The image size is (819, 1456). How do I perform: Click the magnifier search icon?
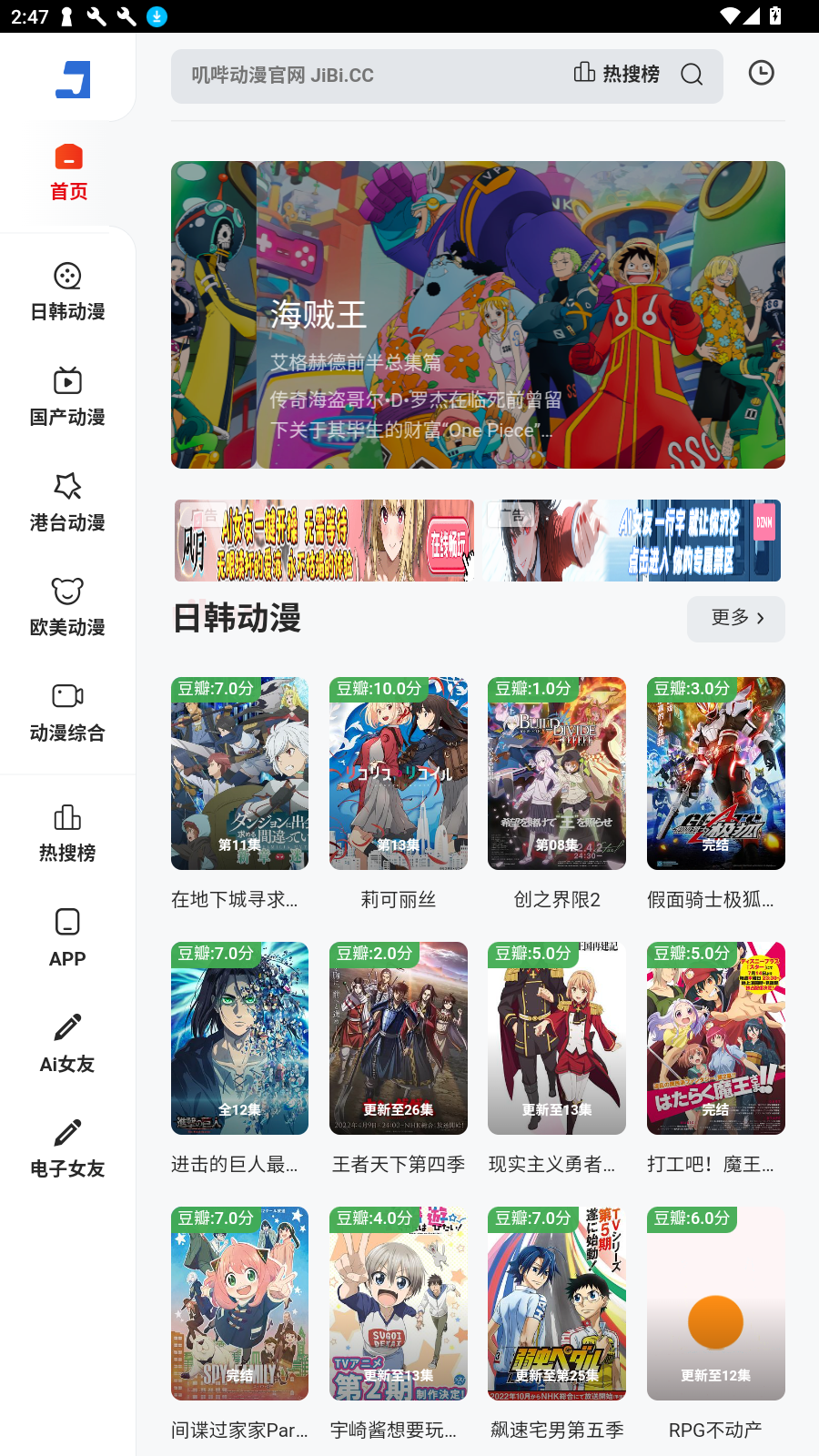(692, 75)
